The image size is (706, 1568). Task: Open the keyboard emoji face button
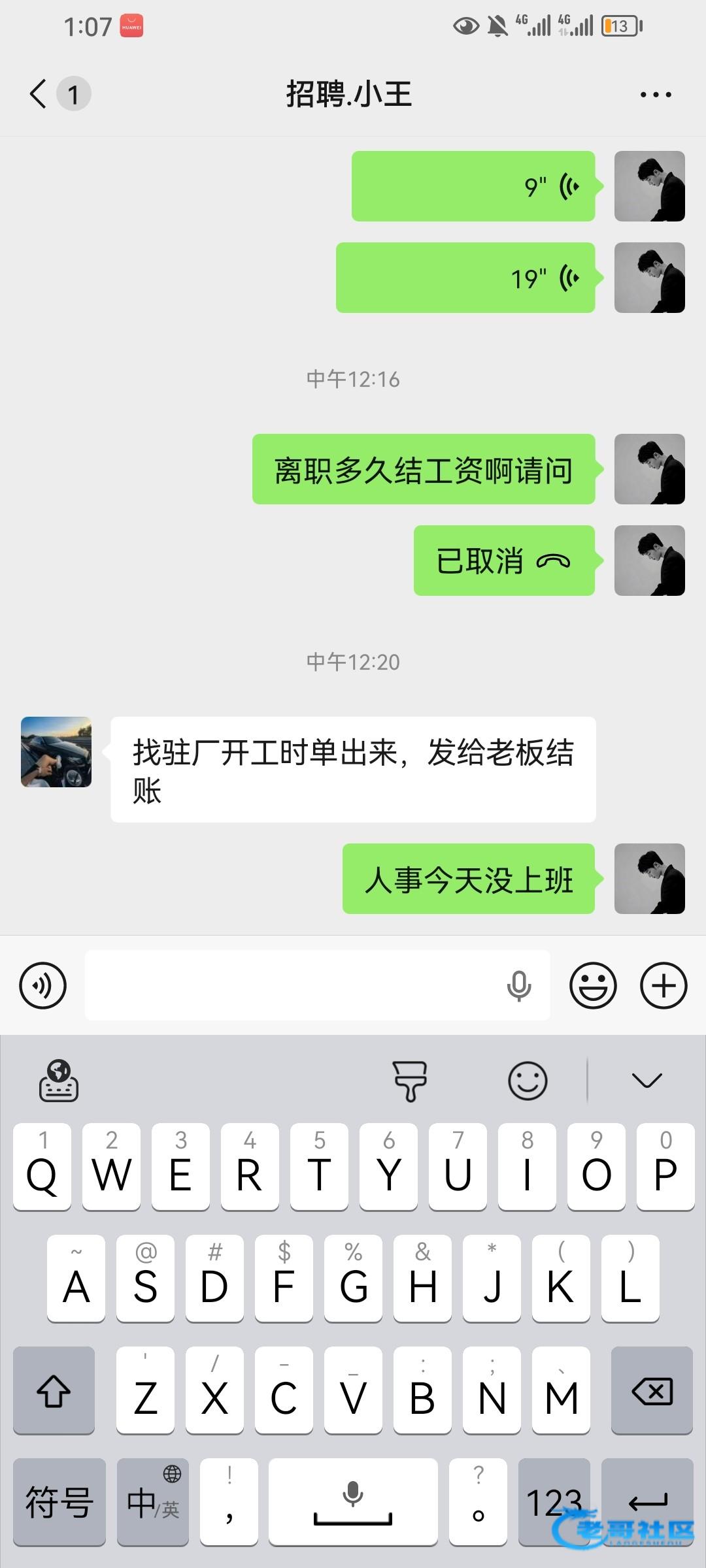click(x=528, y=1081)
